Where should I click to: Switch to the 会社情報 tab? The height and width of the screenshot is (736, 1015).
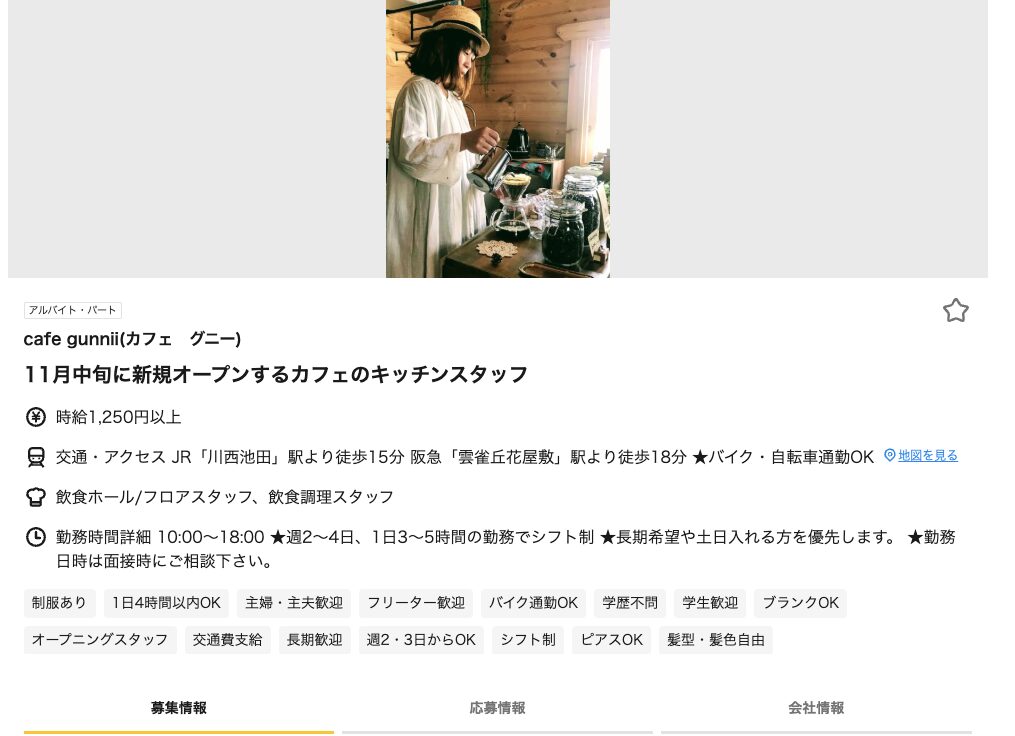[x=816, y=708]
